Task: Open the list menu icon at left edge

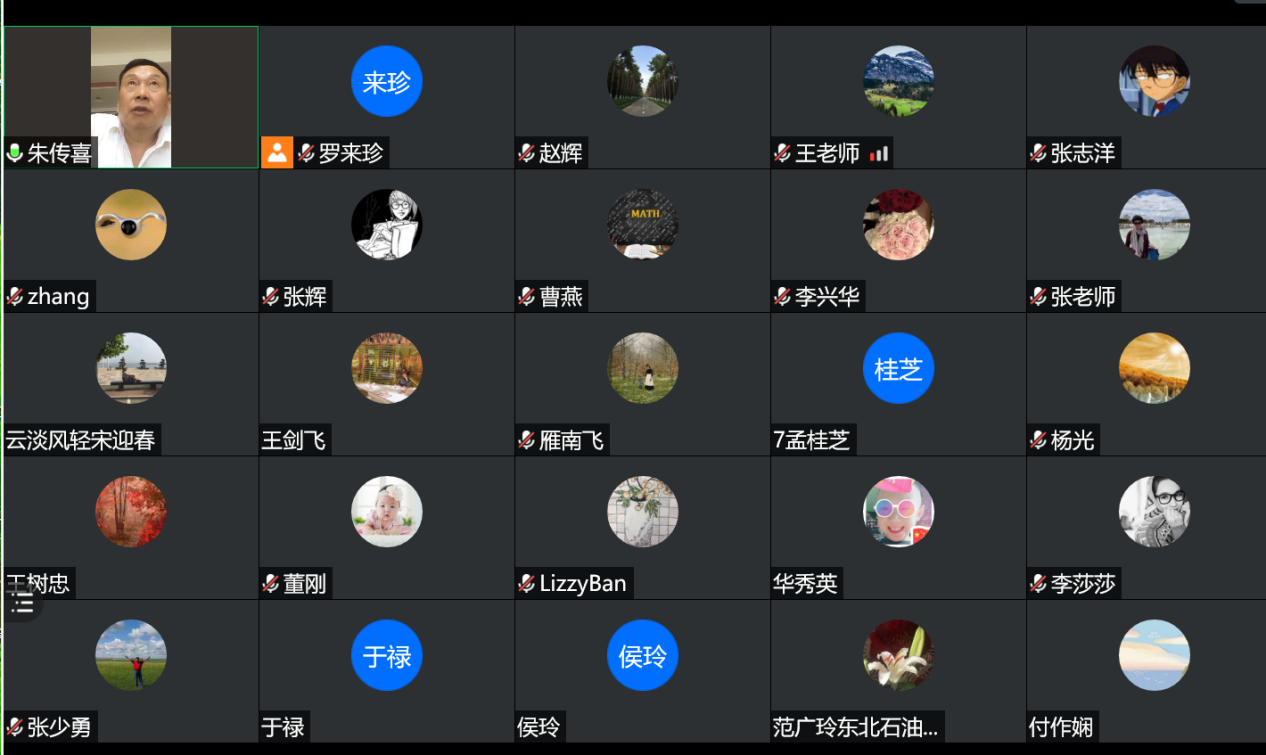Action: pyautogui.click(x=22, y=603)
